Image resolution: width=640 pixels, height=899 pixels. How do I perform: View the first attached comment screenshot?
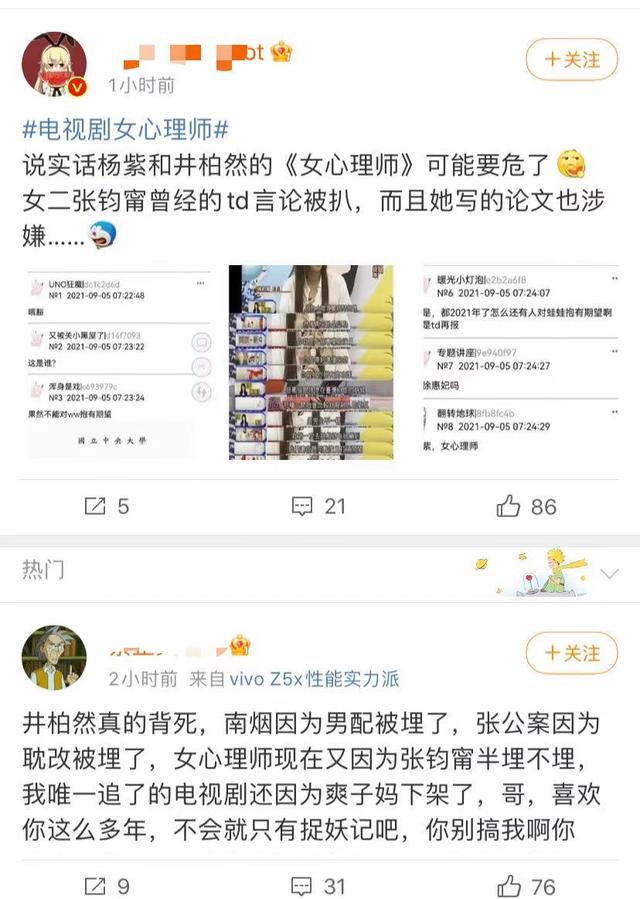118,363
